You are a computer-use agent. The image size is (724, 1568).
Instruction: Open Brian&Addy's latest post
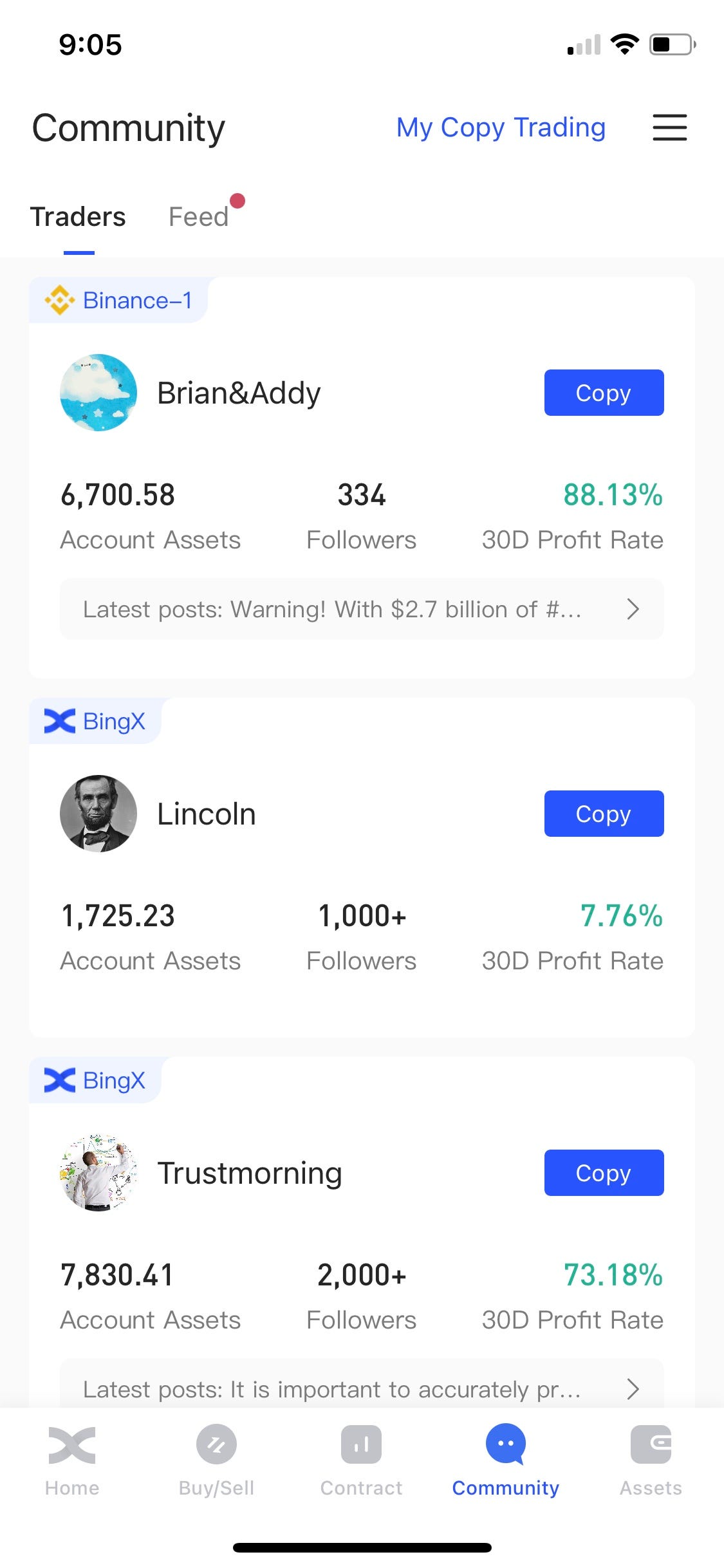[361, 609]
